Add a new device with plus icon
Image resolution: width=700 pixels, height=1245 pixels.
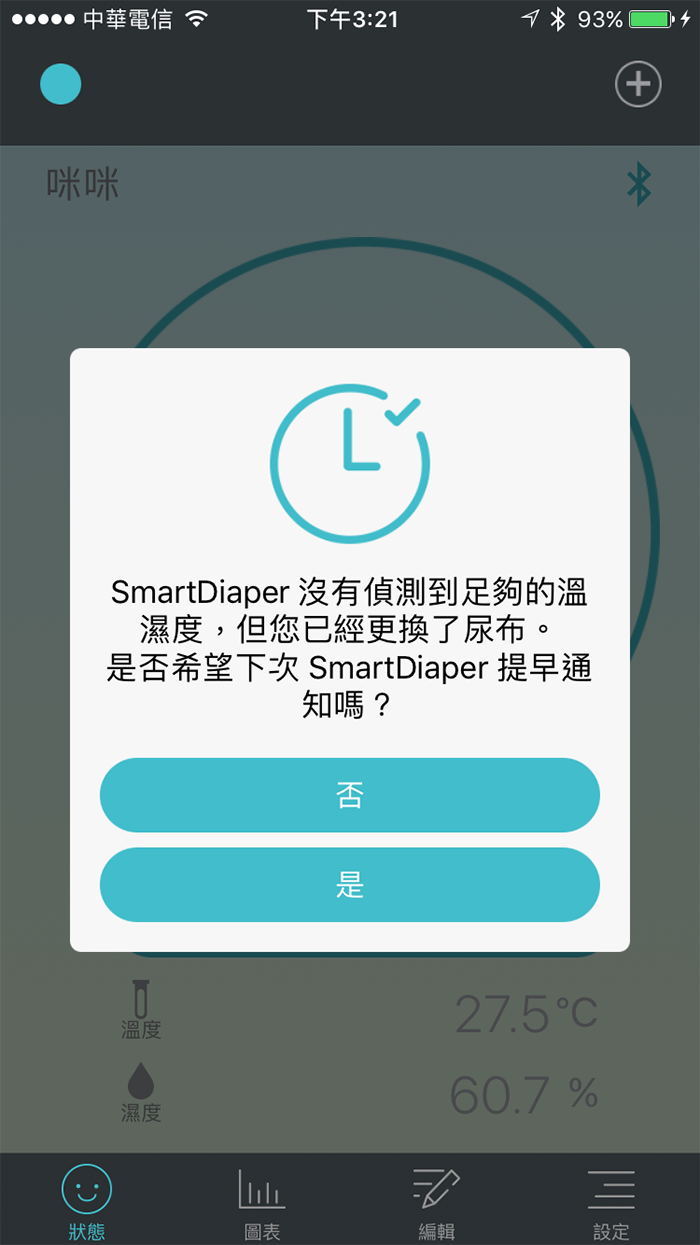(x=638, y=85)
